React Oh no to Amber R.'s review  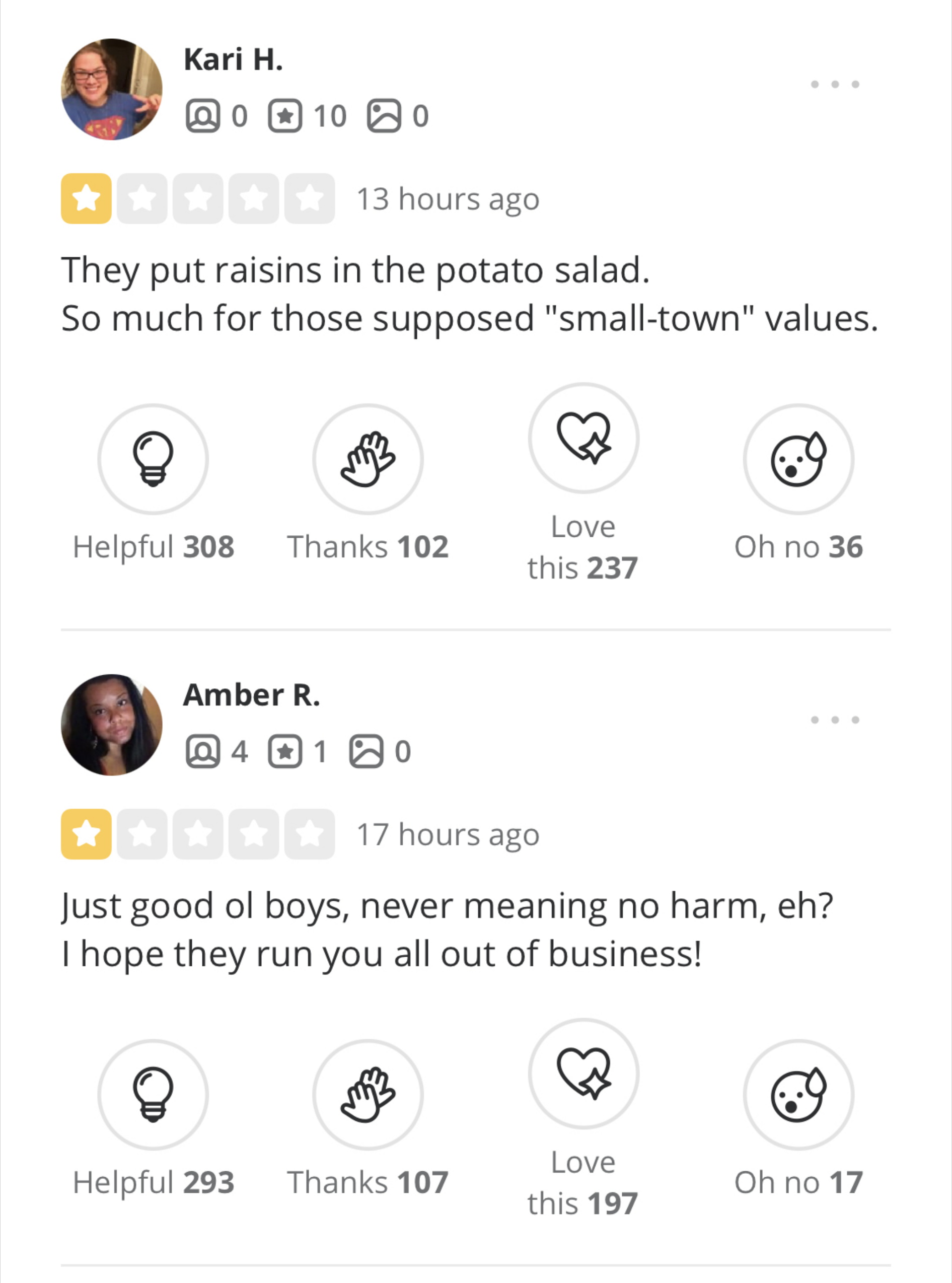pyautogui.click(x=798, y=1095)
